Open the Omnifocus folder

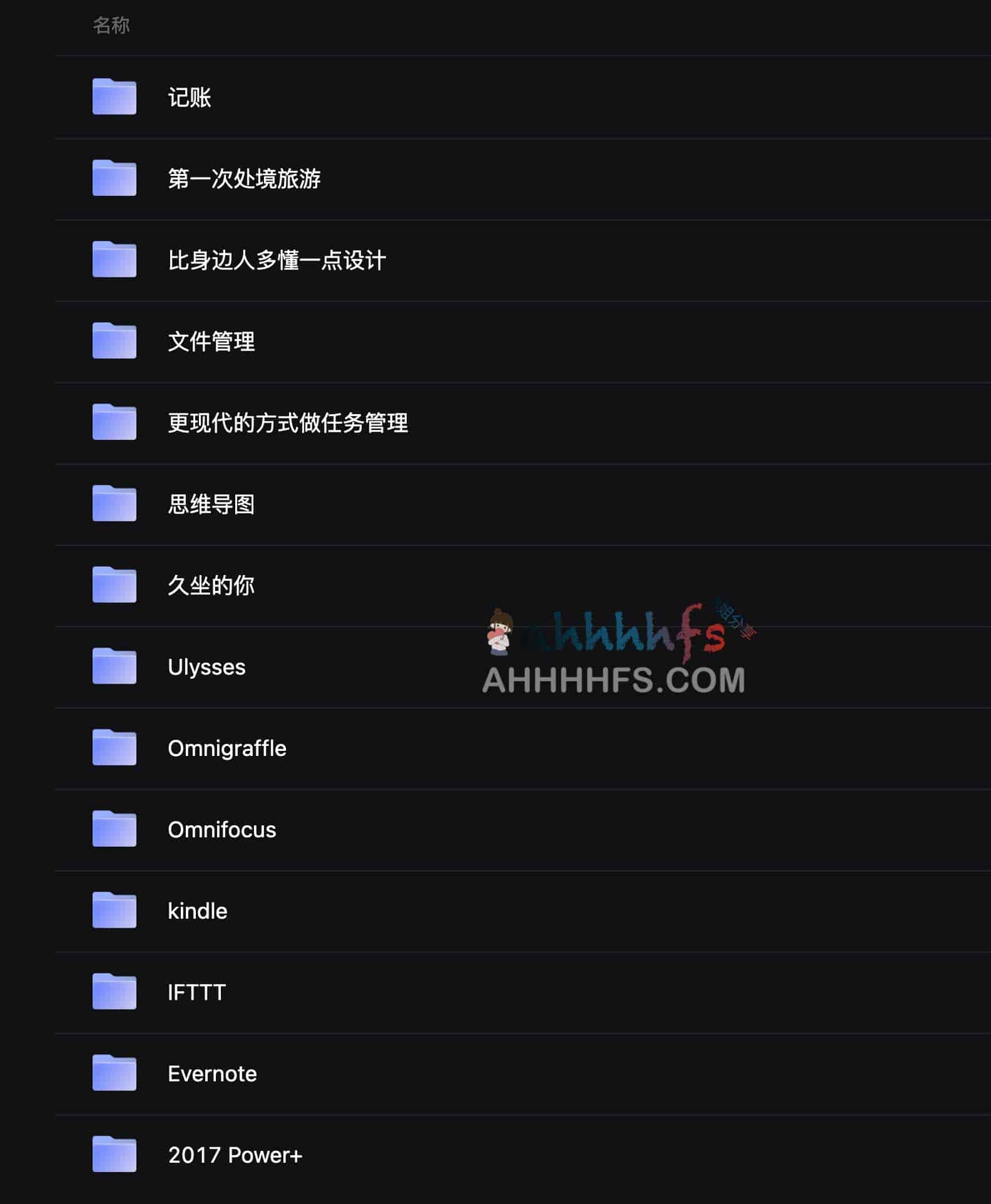coord(221,830)
